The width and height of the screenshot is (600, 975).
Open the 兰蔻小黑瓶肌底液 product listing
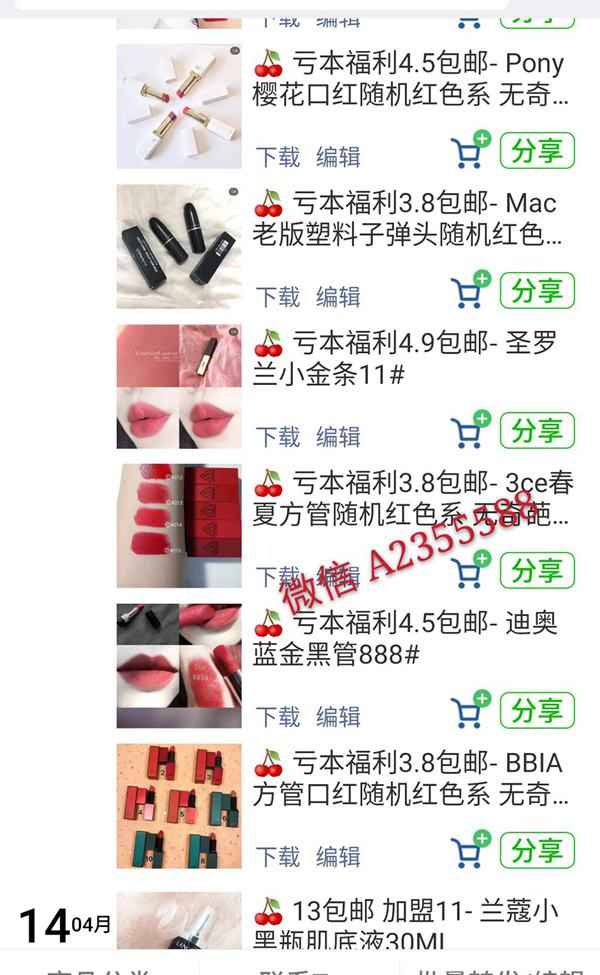pos(420,925)
